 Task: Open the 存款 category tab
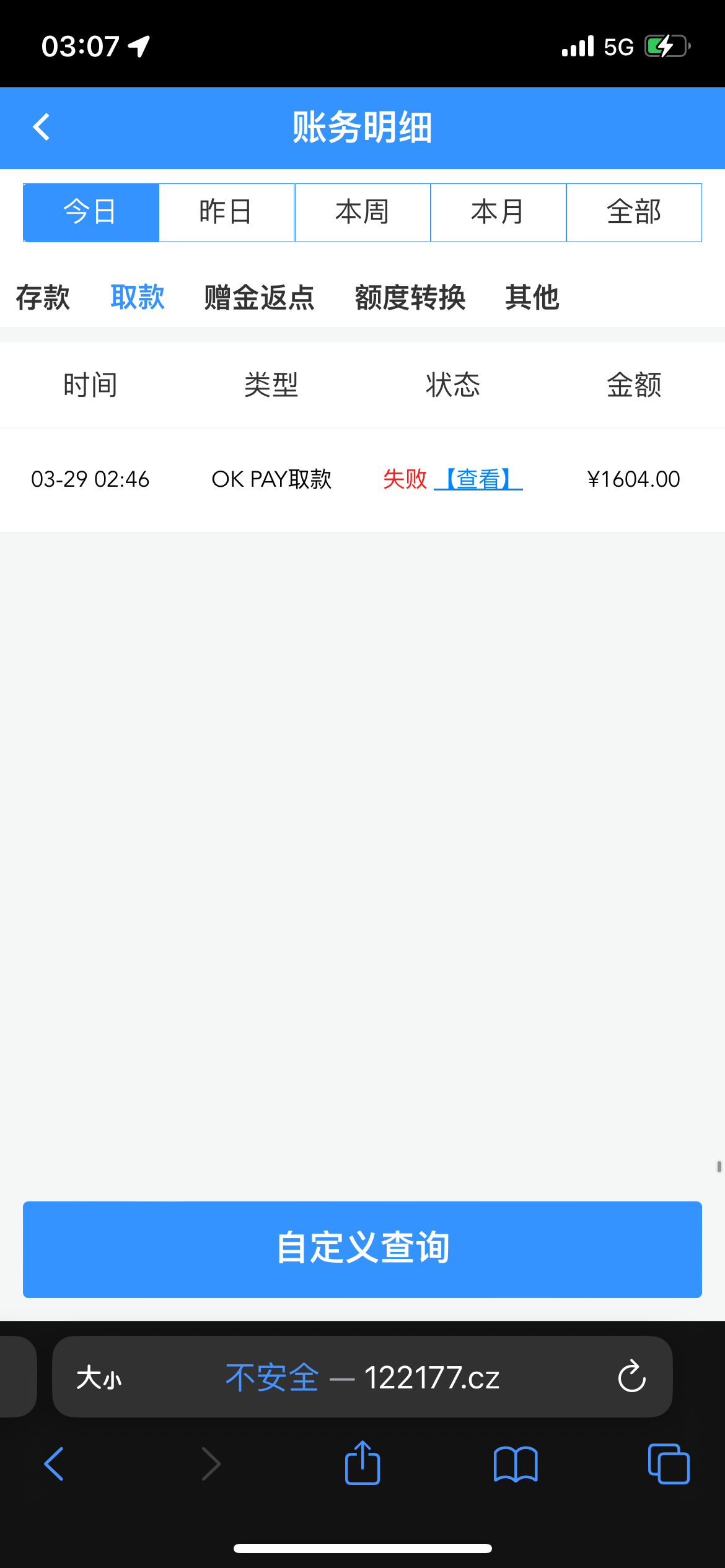(43, 297)
